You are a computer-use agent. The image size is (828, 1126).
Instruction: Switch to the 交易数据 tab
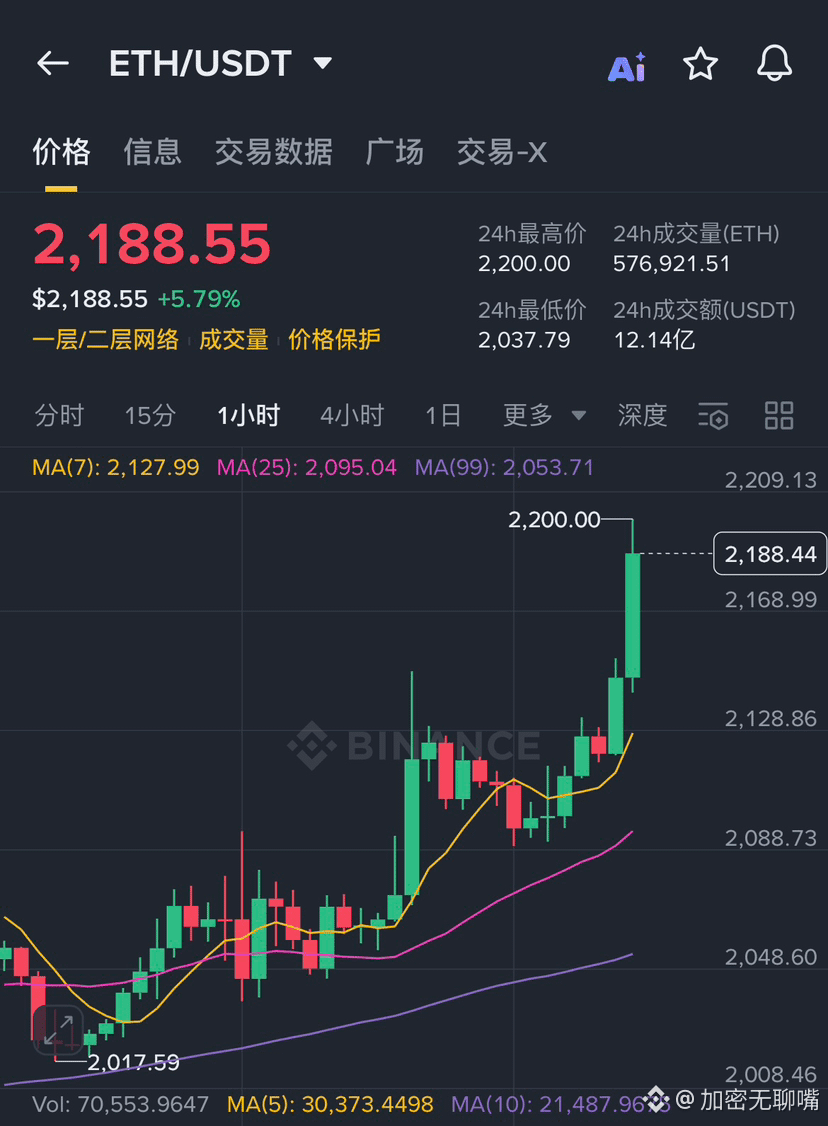[273, 152]
